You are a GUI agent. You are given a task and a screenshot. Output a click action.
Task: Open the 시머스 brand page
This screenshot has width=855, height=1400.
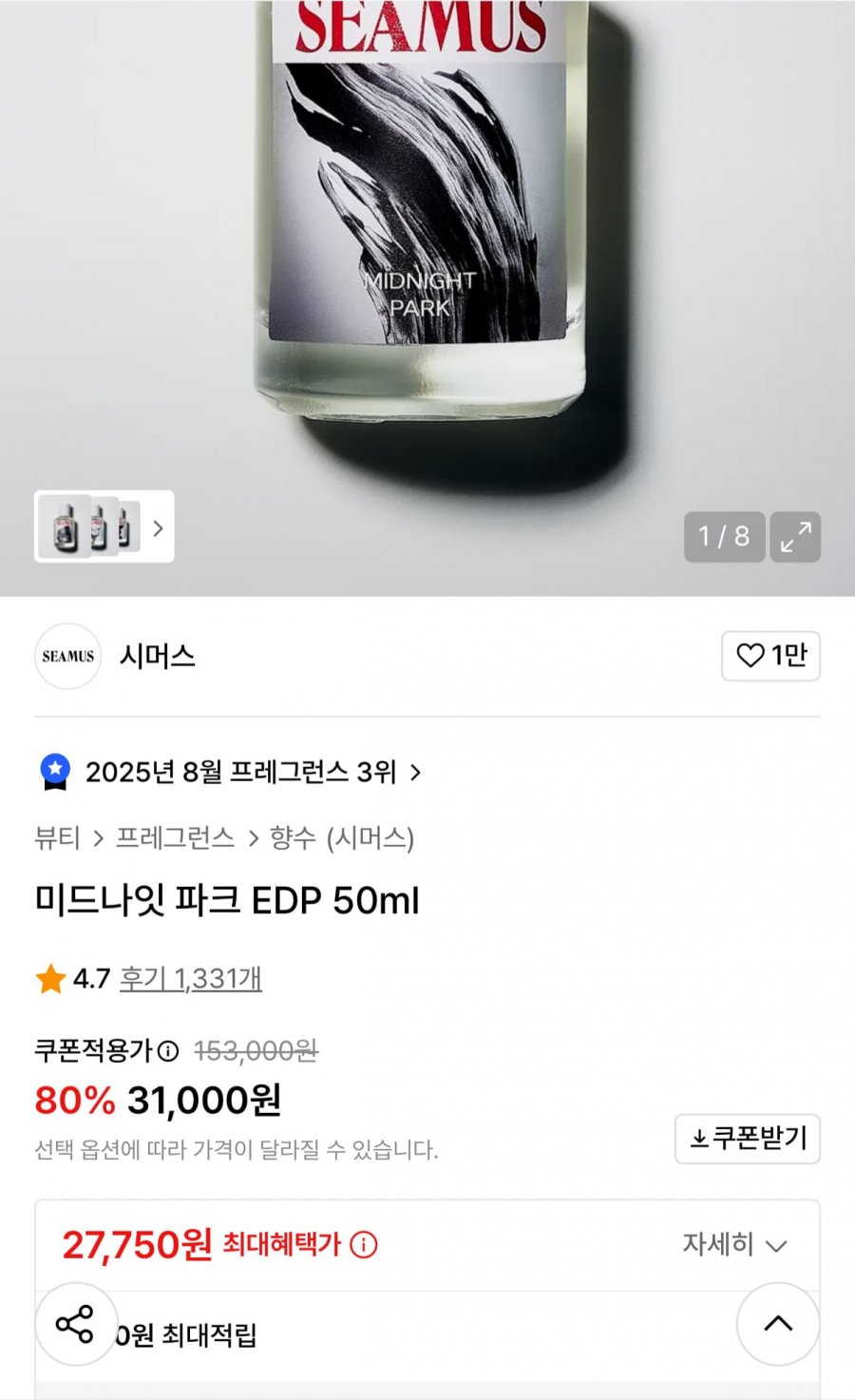[157, 656]
